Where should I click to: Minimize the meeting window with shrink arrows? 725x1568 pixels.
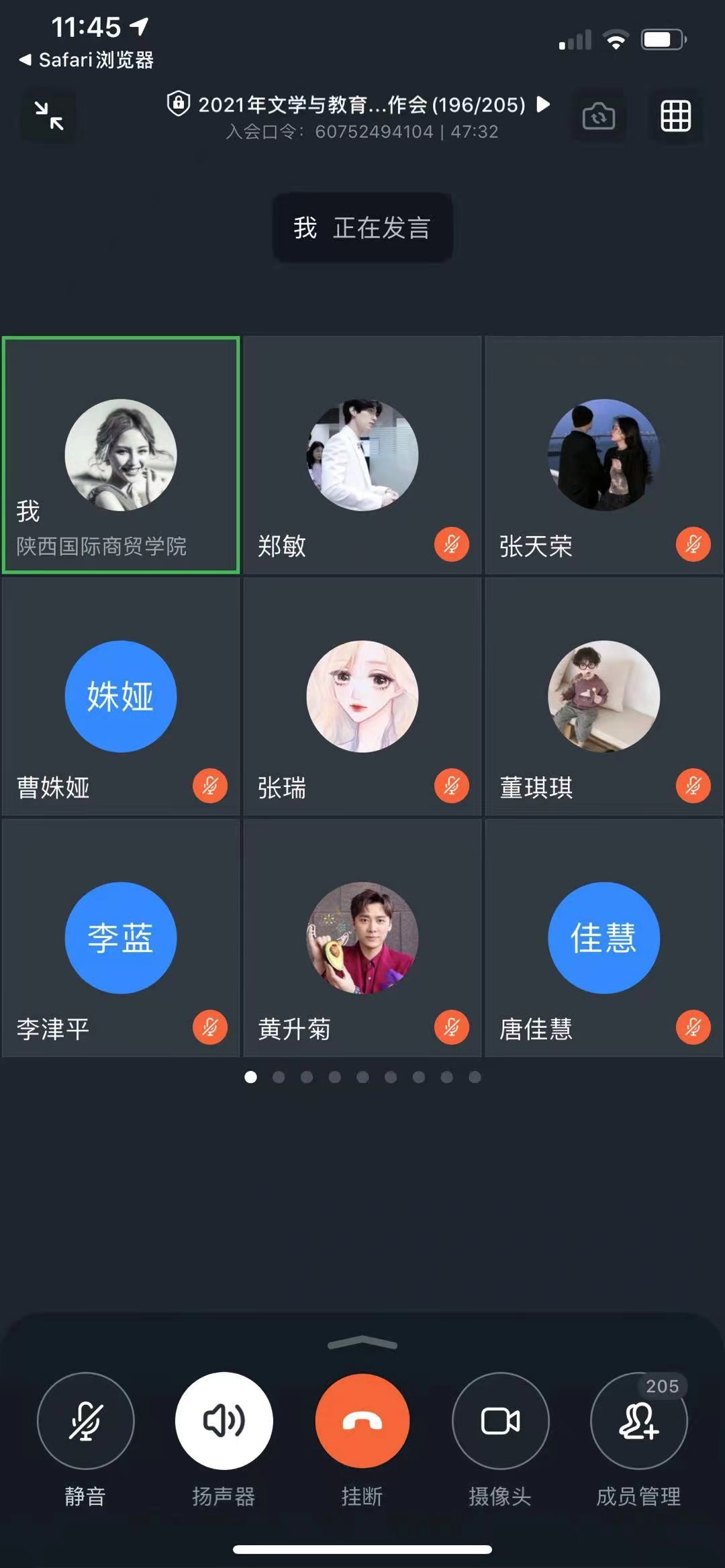(x=49, y=115)
